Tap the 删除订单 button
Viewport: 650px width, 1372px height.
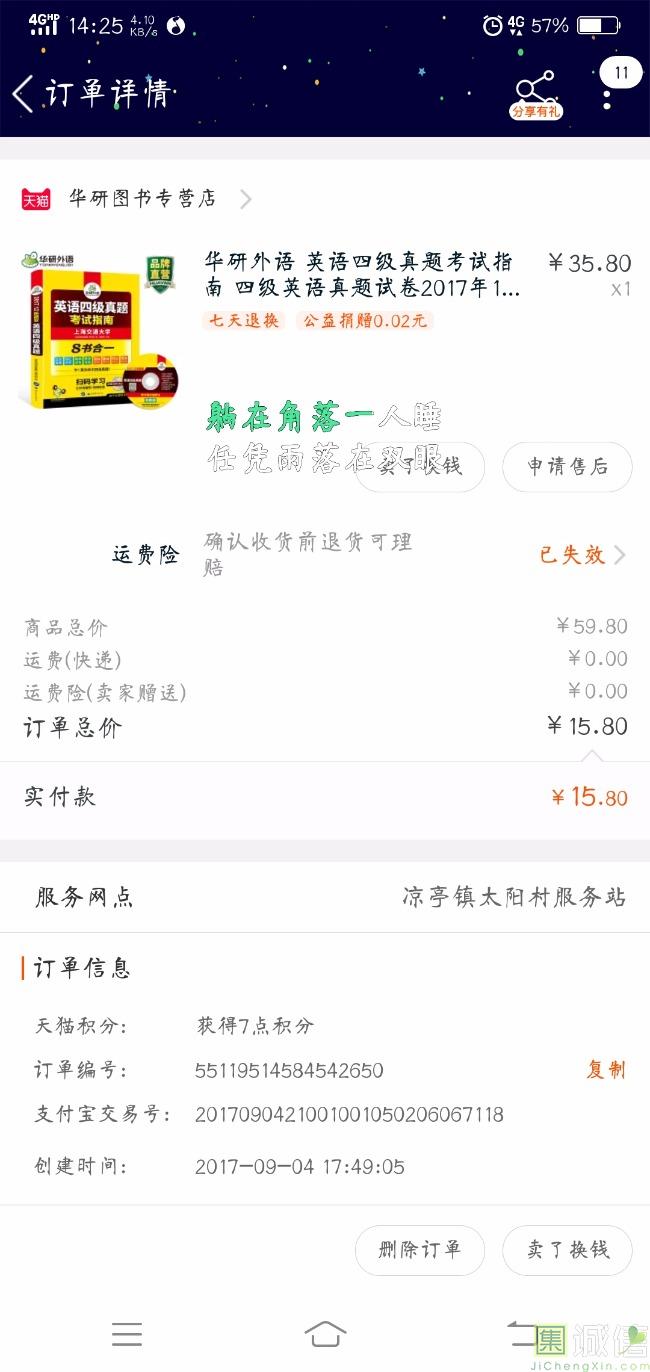tap(420, 1250)
